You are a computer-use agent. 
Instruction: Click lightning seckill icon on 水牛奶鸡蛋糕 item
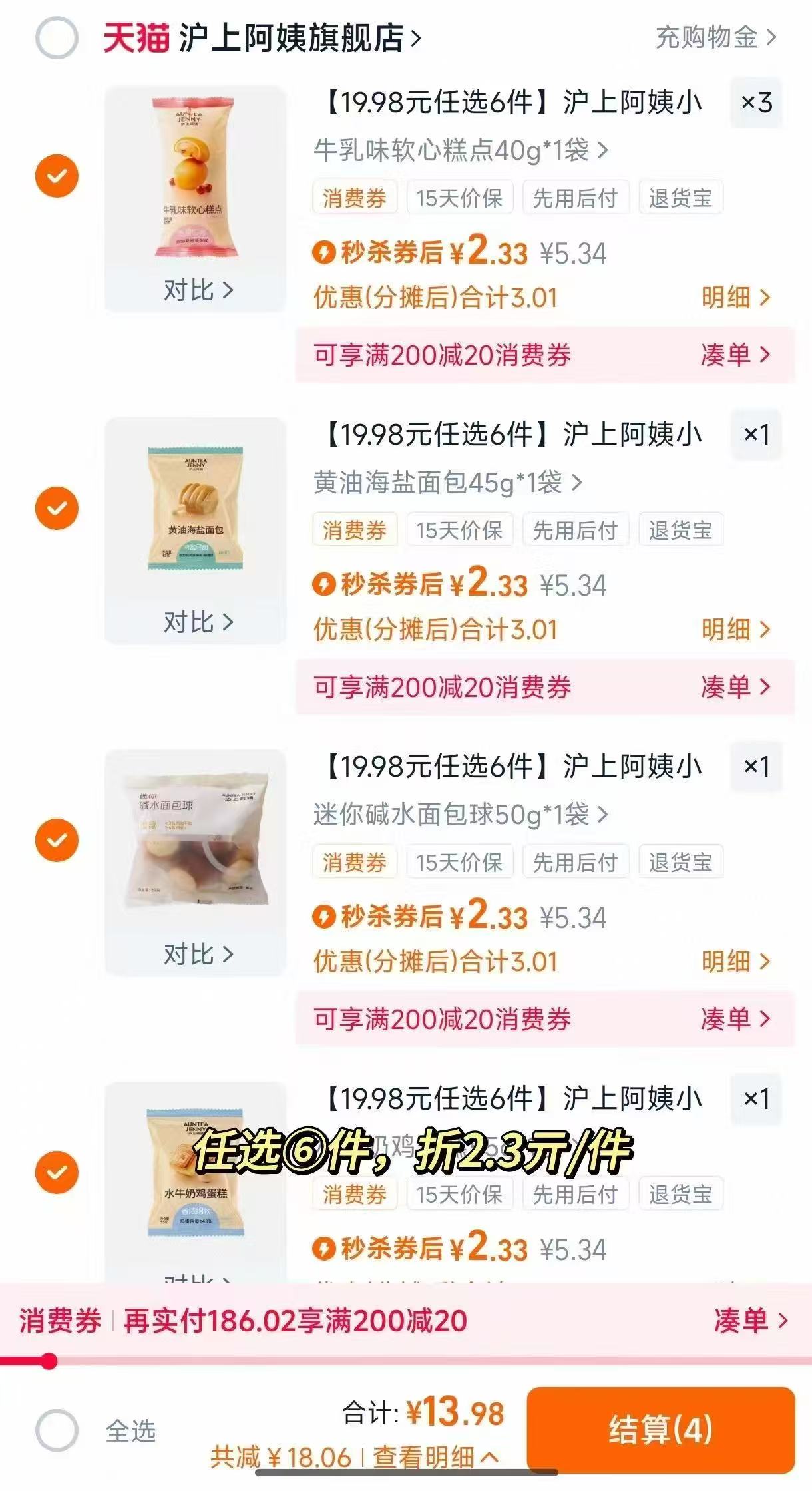point(325,1250)
